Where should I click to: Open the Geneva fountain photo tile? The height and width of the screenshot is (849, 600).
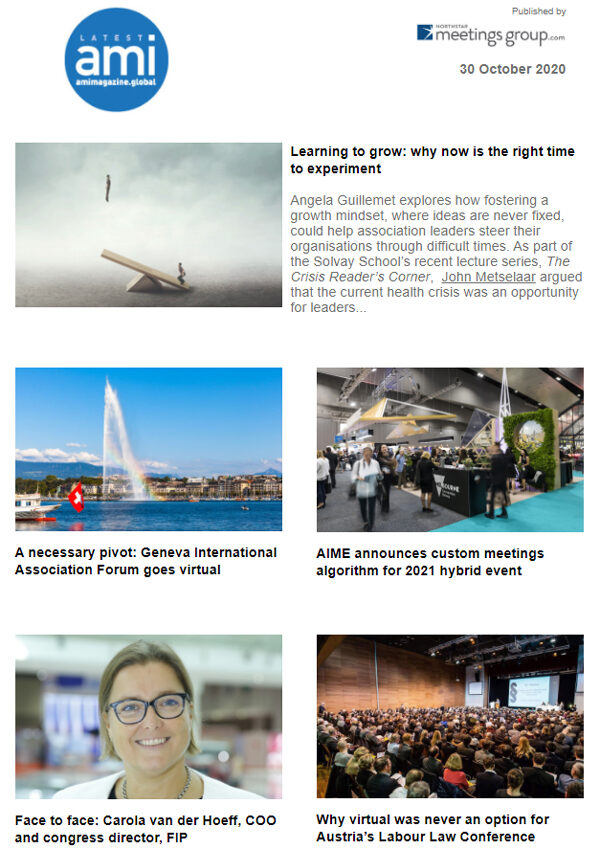click(x=148, y=449)
